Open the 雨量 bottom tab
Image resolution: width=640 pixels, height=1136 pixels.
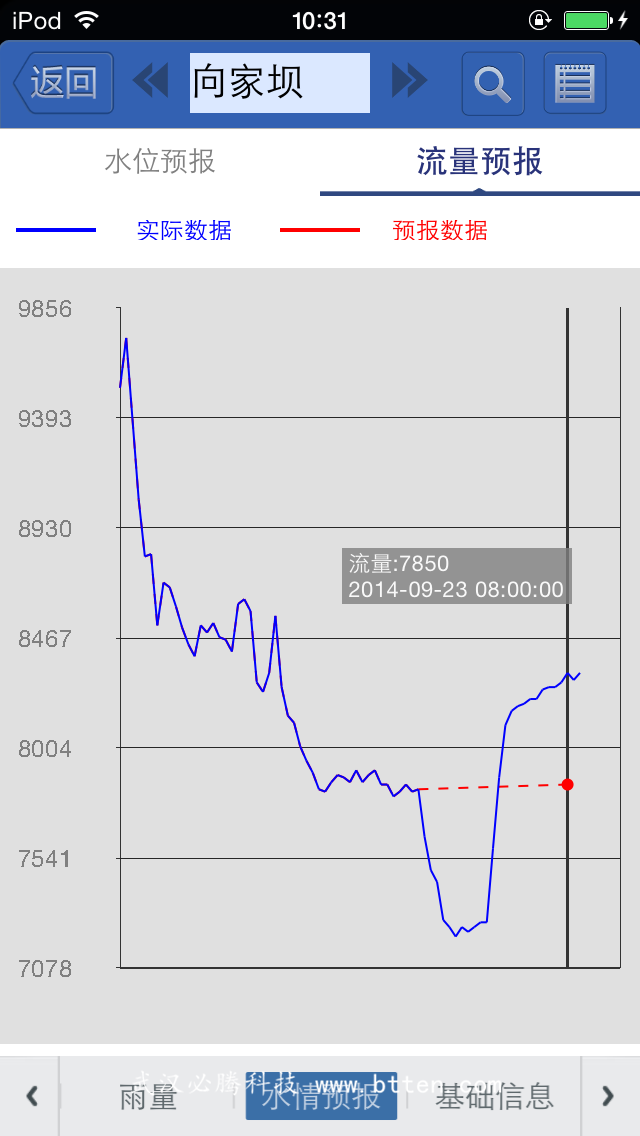[148, 1096]
